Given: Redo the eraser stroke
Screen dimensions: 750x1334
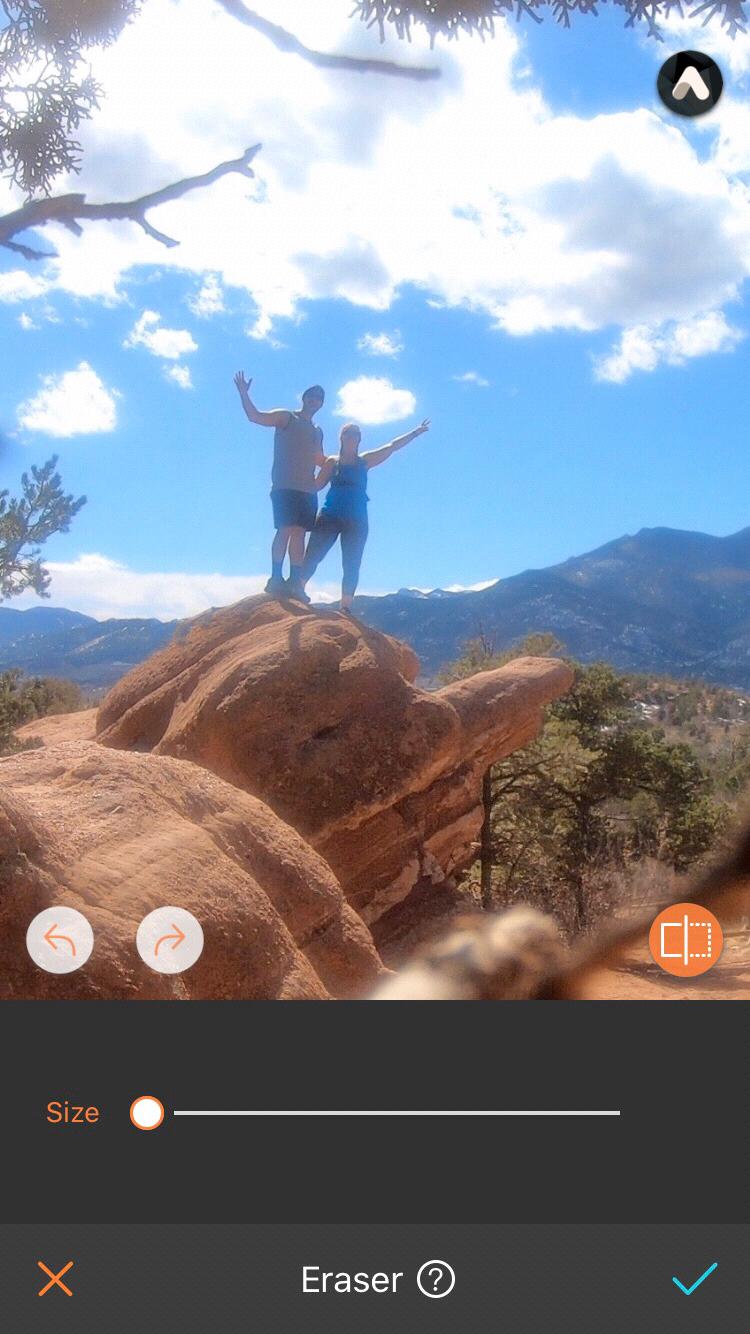Looking at the screenshot, I should pos(170,940).
